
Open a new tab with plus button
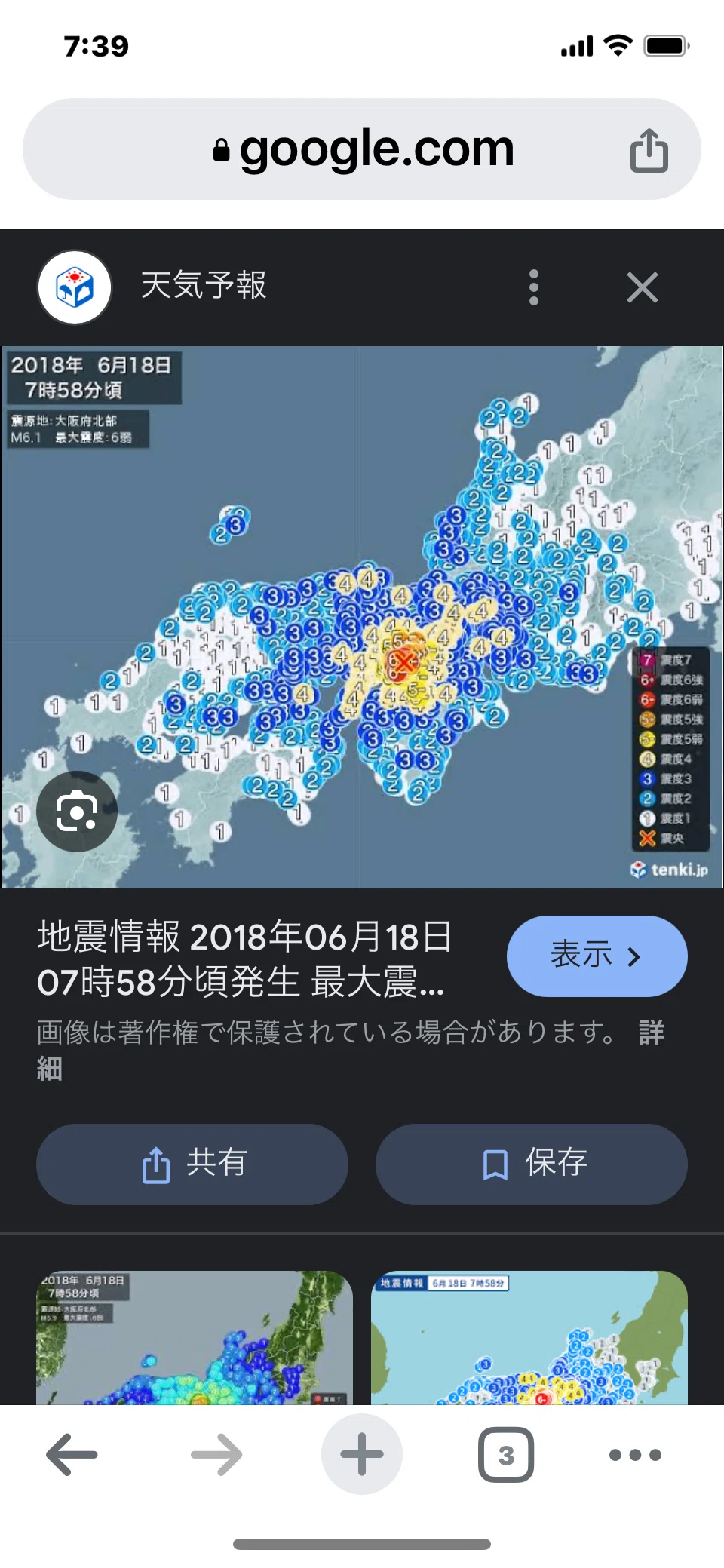(x=362, y=1454)
